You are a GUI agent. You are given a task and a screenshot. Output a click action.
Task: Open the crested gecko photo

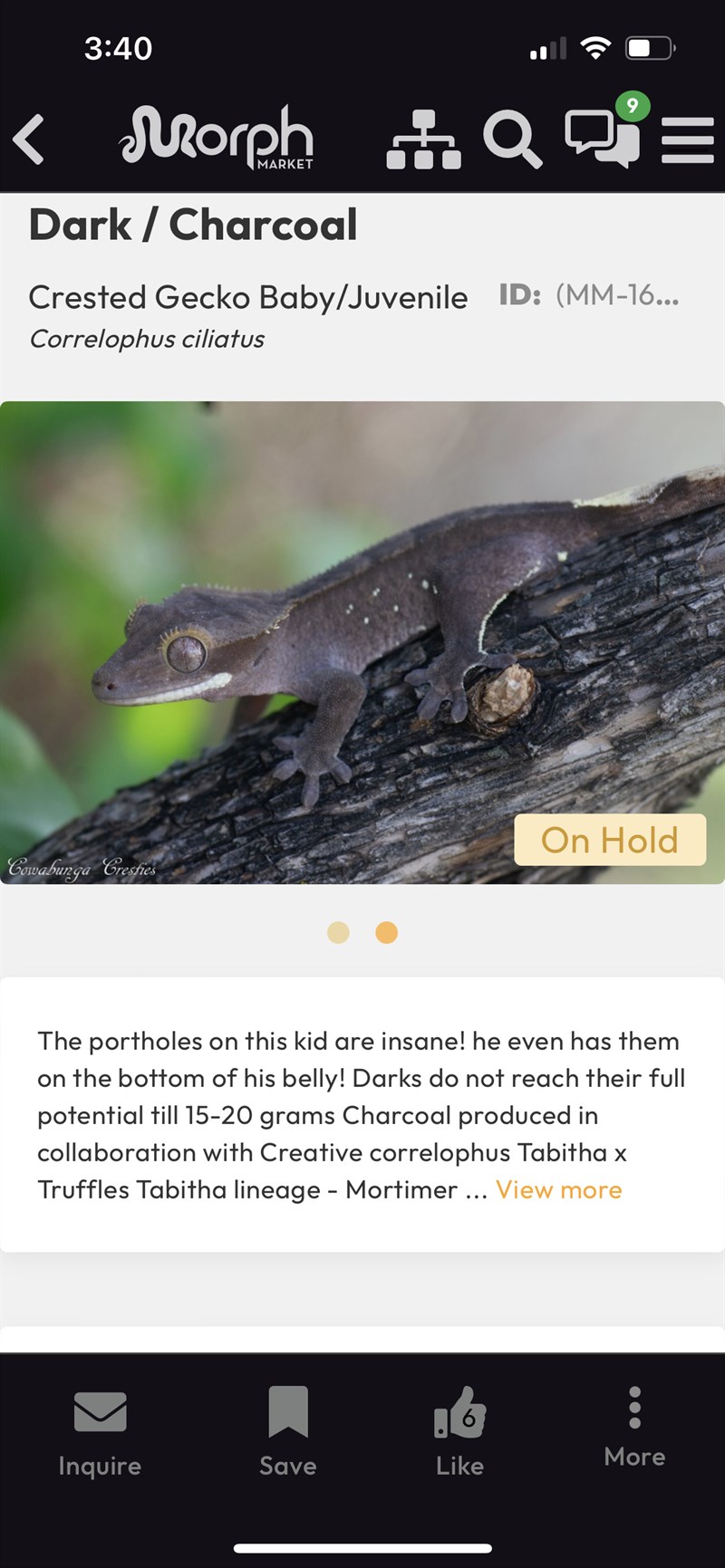point(362,641)
